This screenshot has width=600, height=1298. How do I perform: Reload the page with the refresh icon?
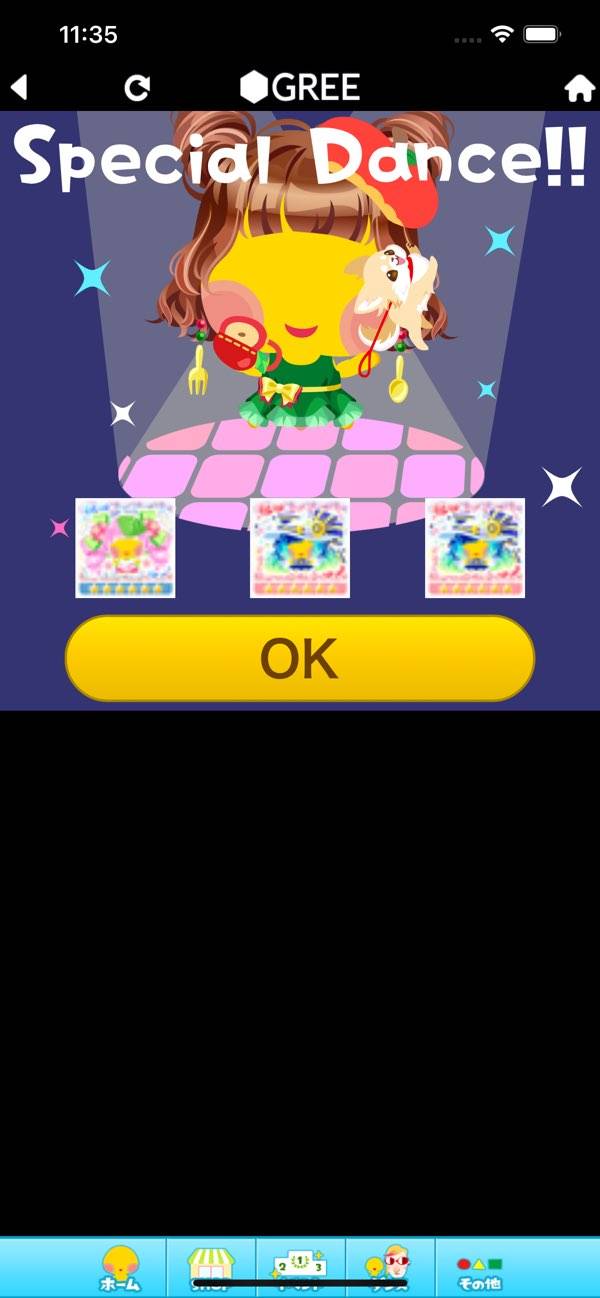click(137, 88)
